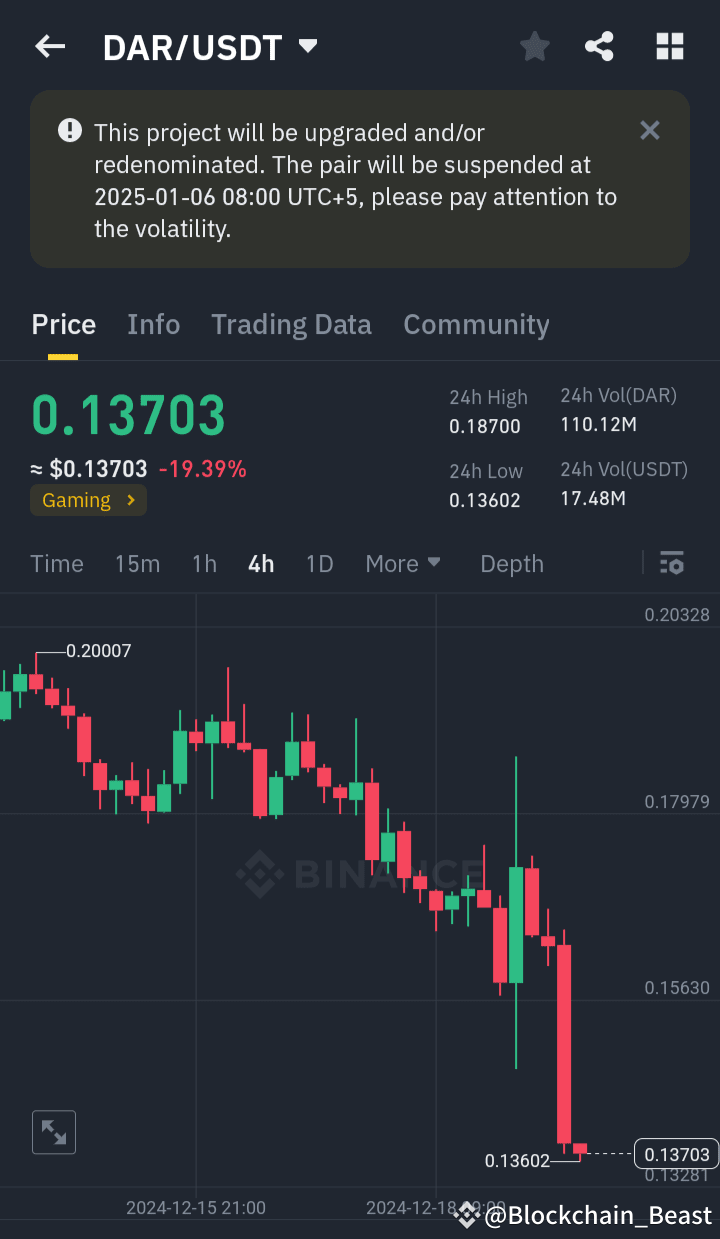This screenshot has width=720, height=1239.
Task: Expand the More timeframes dropdown
Action: pyautogui.click(x=402, y=563)
